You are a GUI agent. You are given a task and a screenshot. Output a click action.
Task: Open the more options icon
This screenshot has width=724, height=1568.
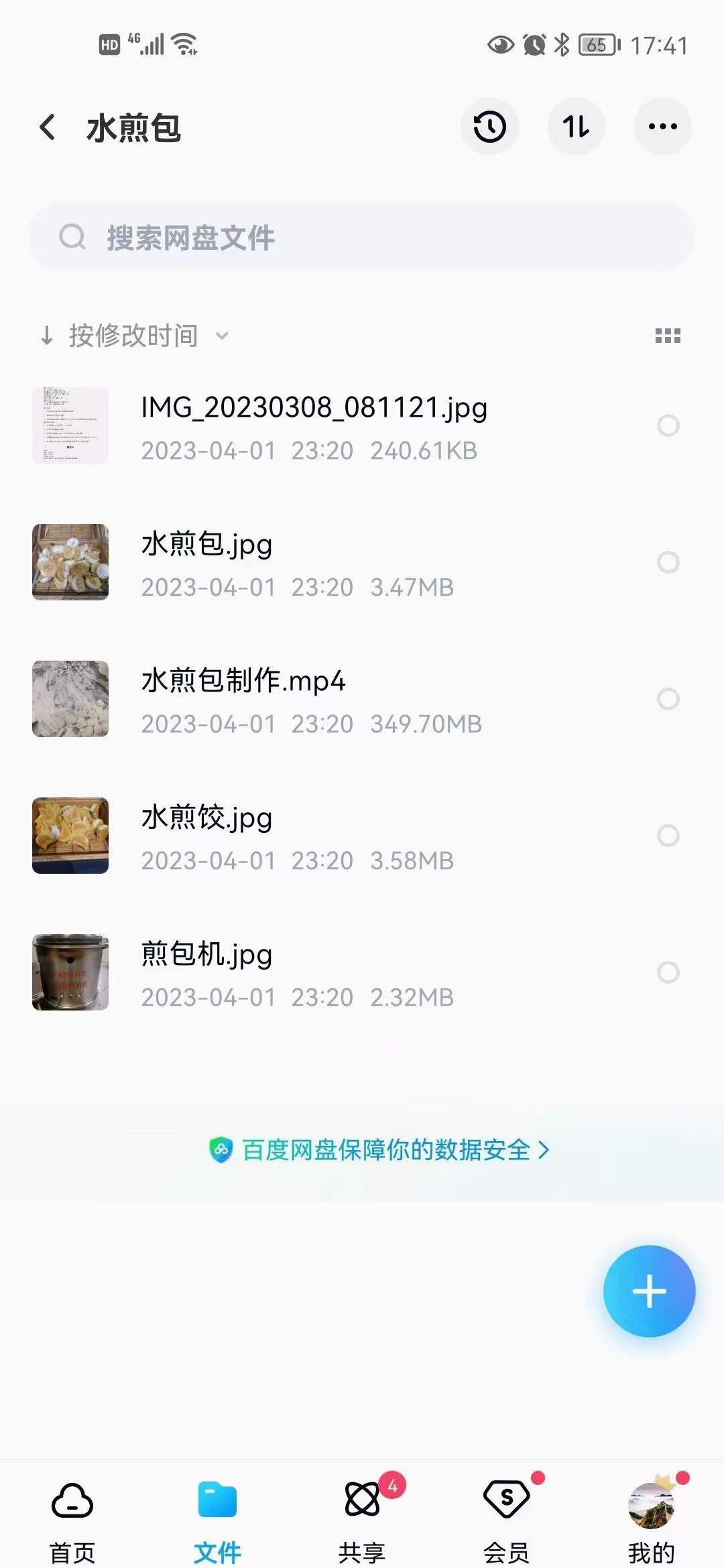(662, 126)
